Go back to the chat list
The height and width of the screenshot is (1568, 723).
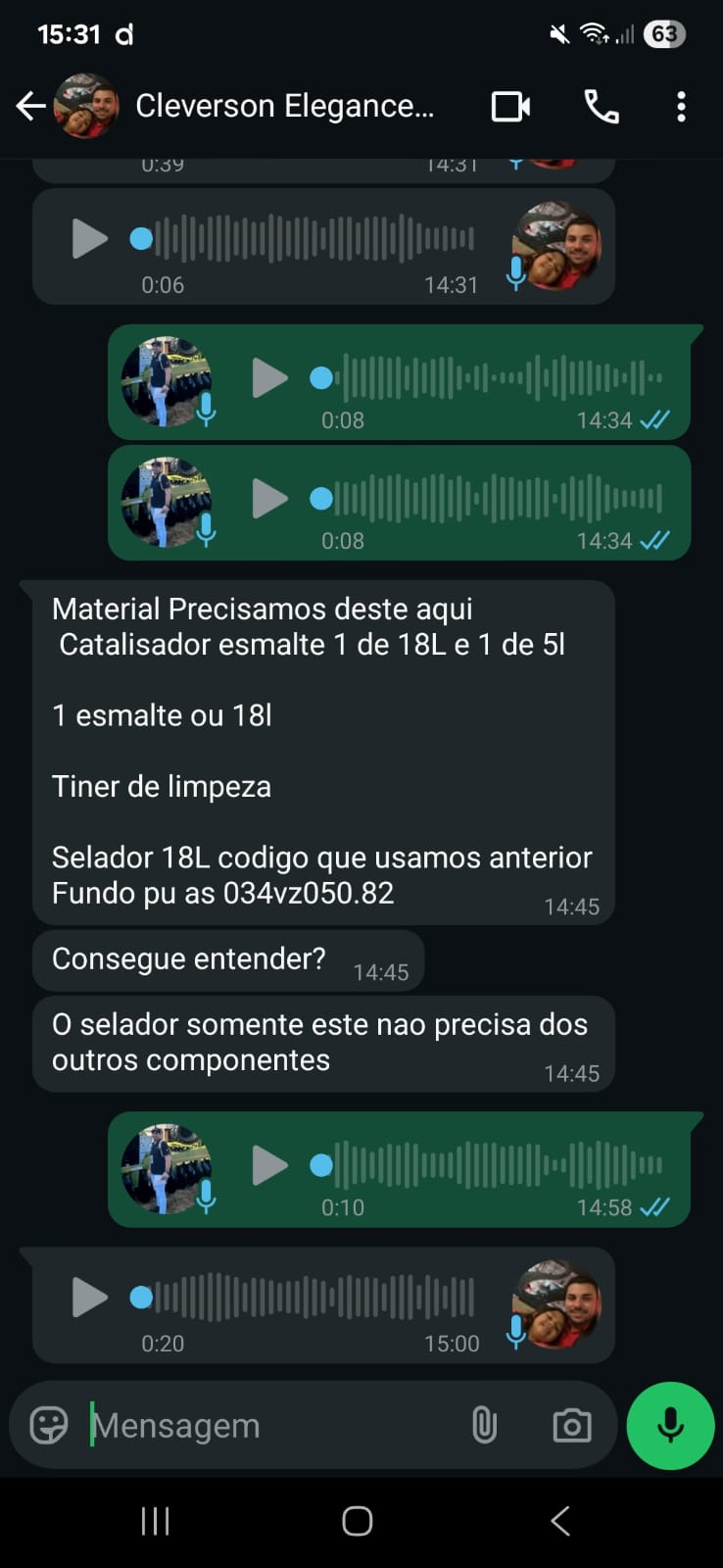click(x=31, y=106)
